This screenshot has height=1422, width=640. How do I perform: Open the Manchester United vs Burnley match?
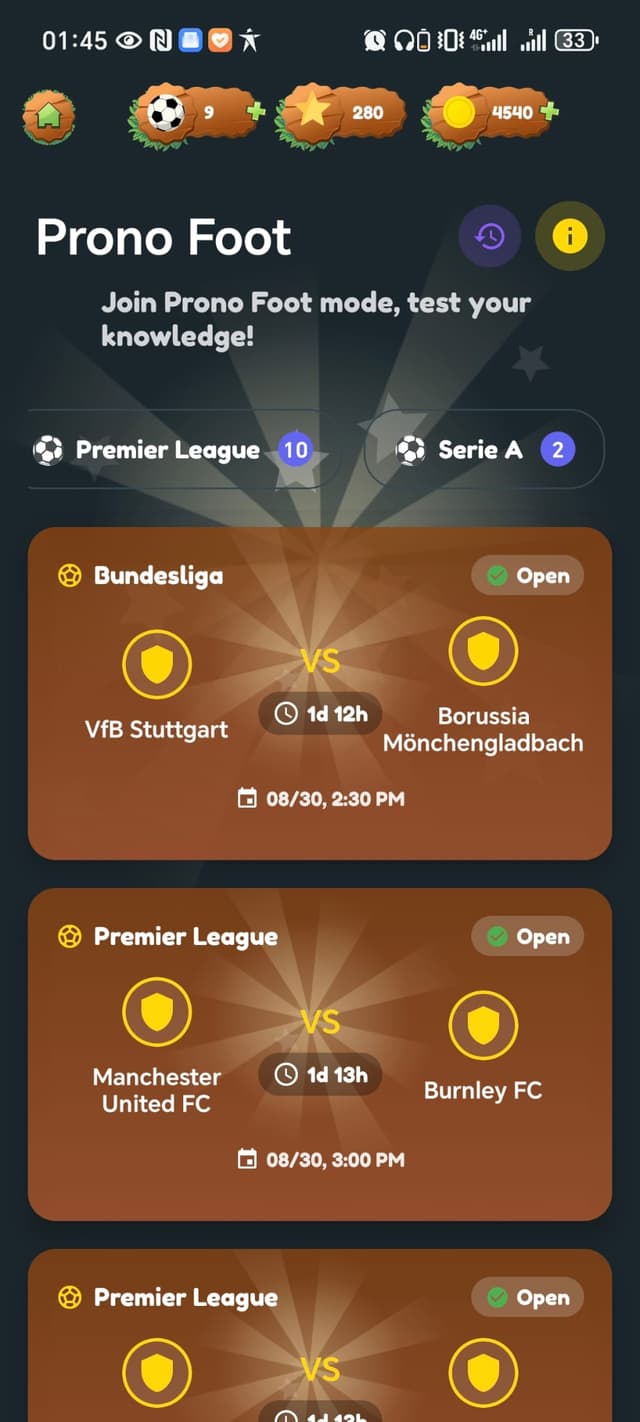coord(320,1053)
